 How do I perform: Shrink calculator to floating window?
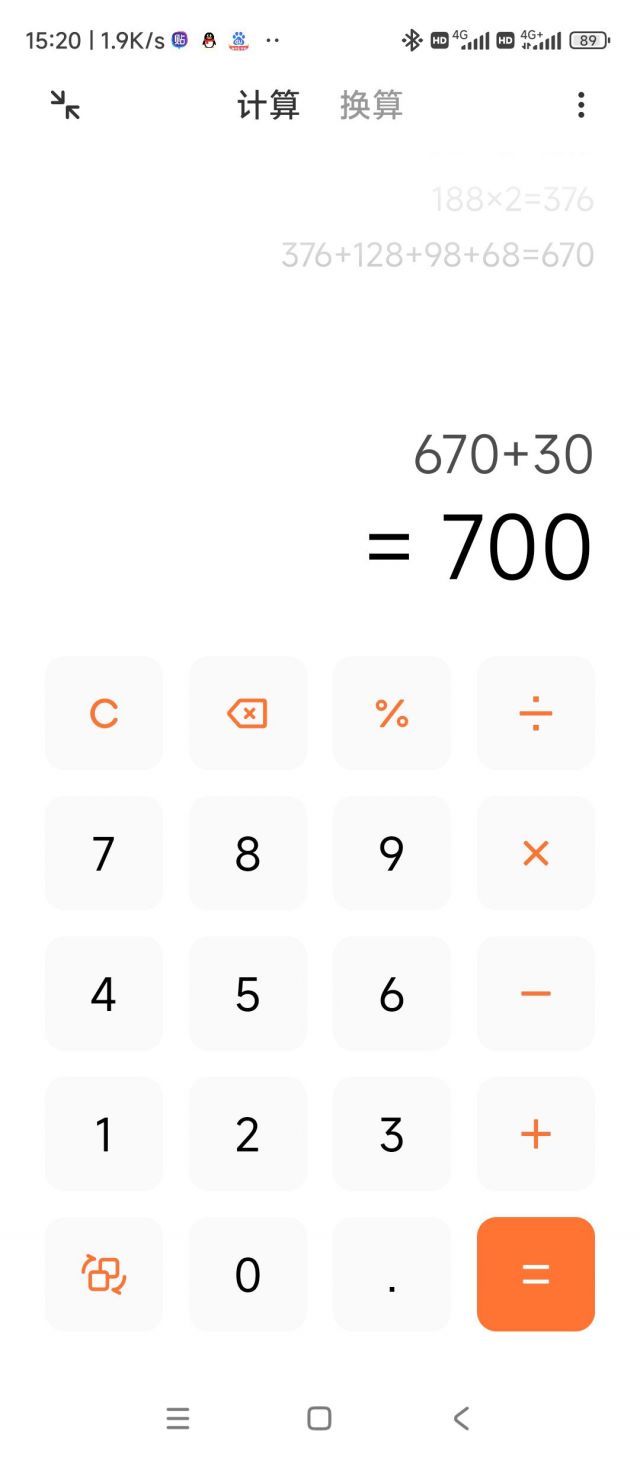click(x=65, y=105)
